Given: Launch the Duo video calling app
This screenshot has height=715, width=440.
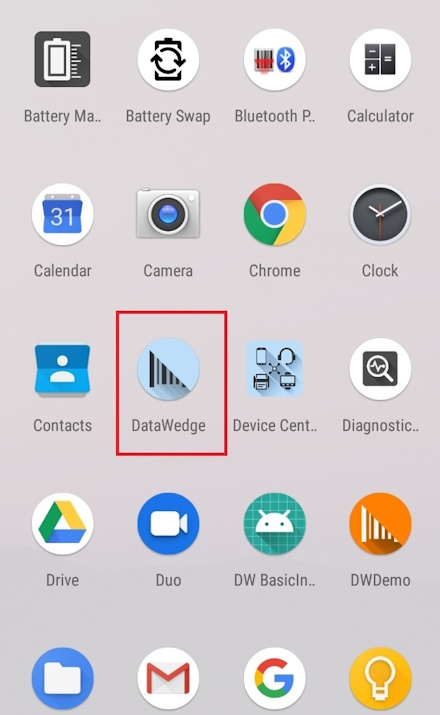Looking at the screenshot, I should [168, 523].
